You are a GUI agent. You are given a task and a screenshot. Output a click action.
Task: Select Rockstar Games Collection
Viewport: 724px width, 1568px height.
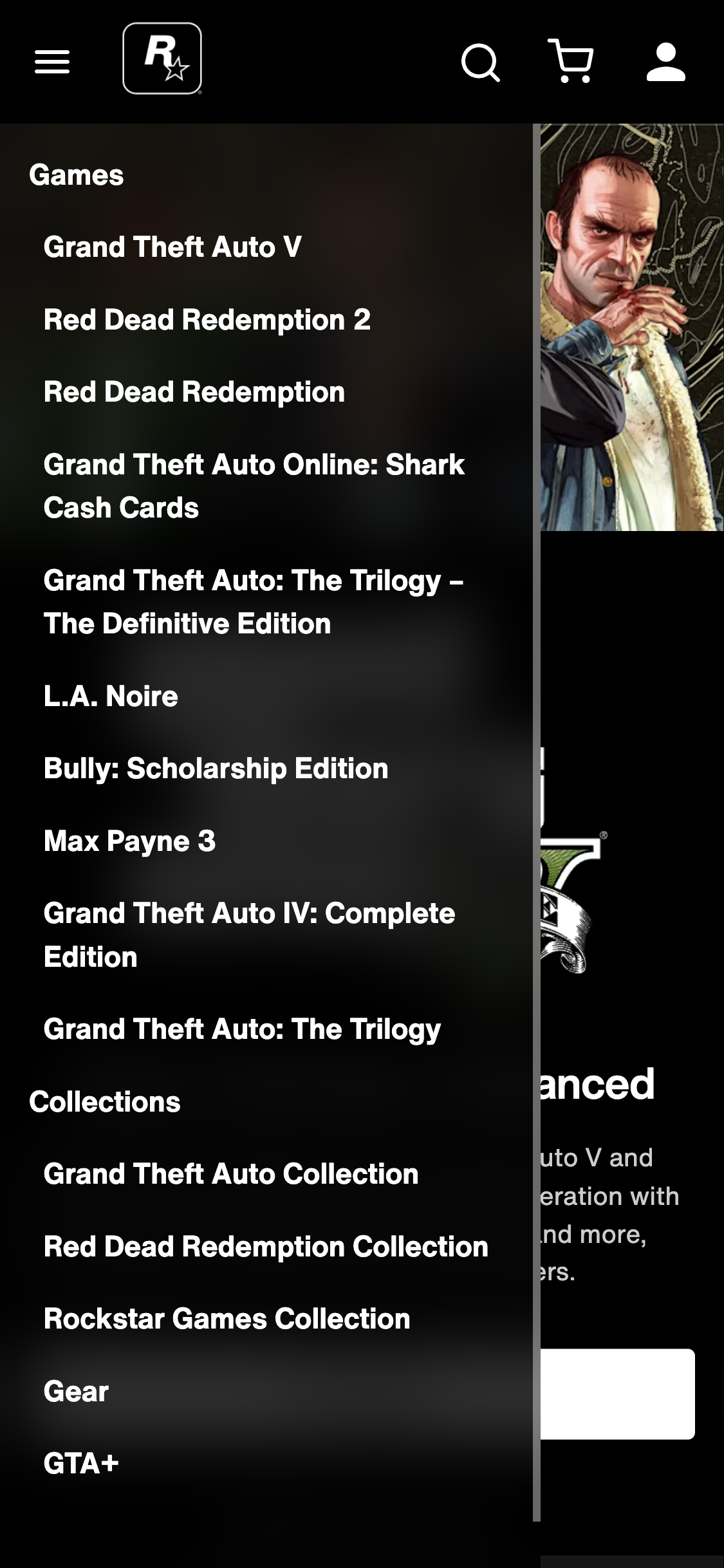pos(226,1317)
